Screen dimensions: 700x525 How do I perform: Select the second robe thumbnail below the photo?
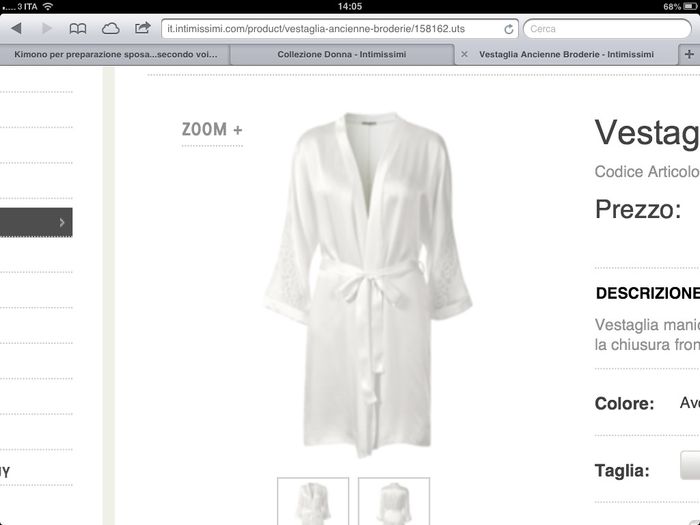394,502
